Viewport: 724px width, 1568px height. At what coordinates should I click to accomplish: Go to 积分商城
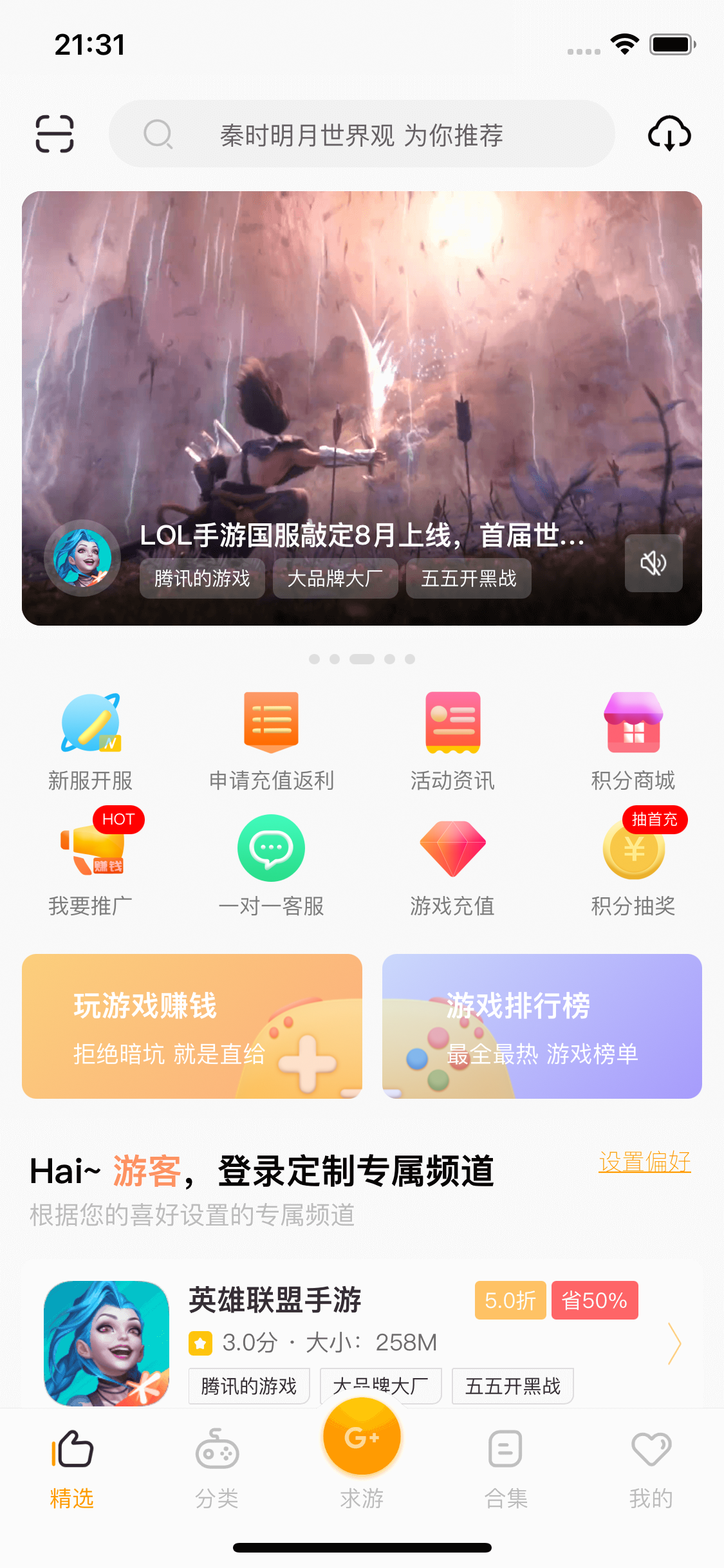(x=633, y=740)
